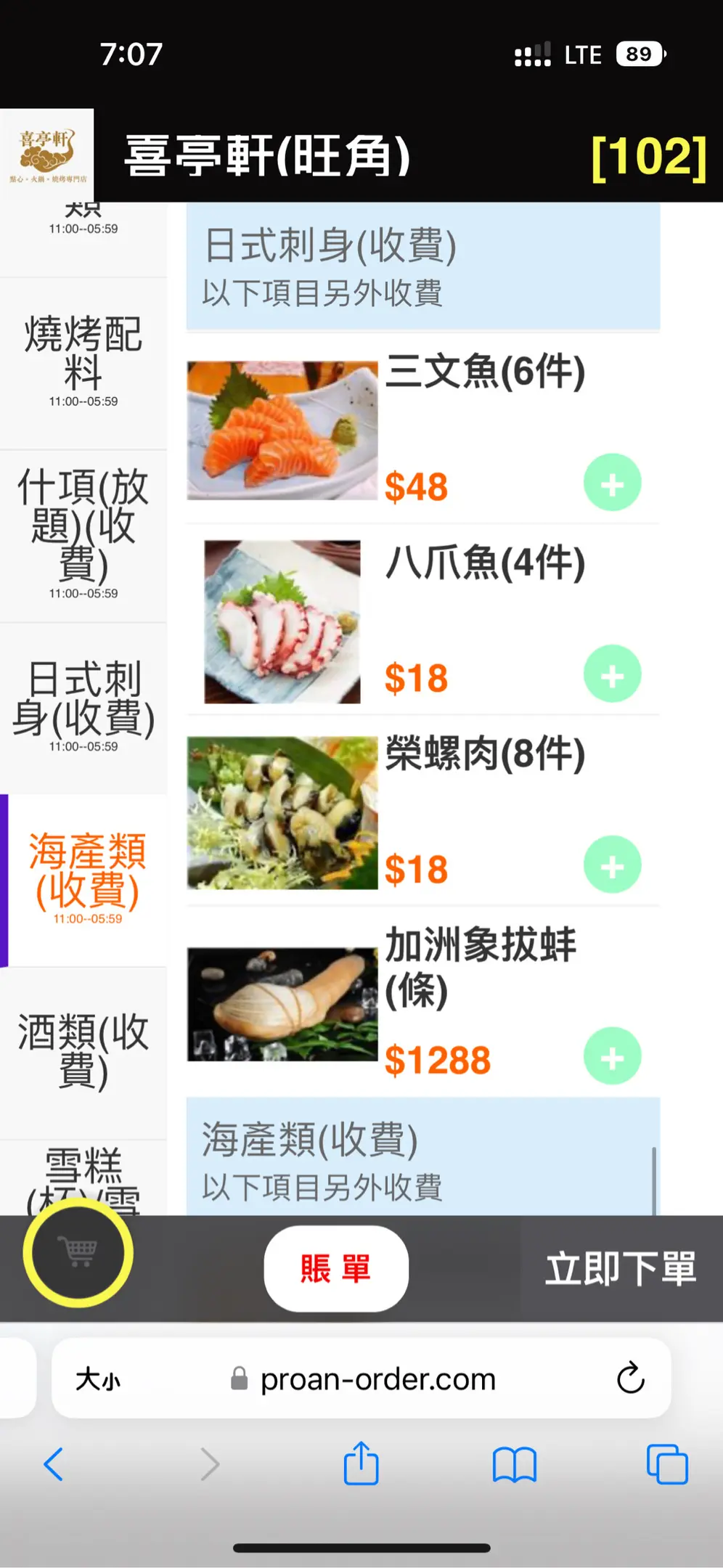Viewport: 723px width, 1568px height.
Task: Open the Safari share sheet
Action: pos(361,1464)
